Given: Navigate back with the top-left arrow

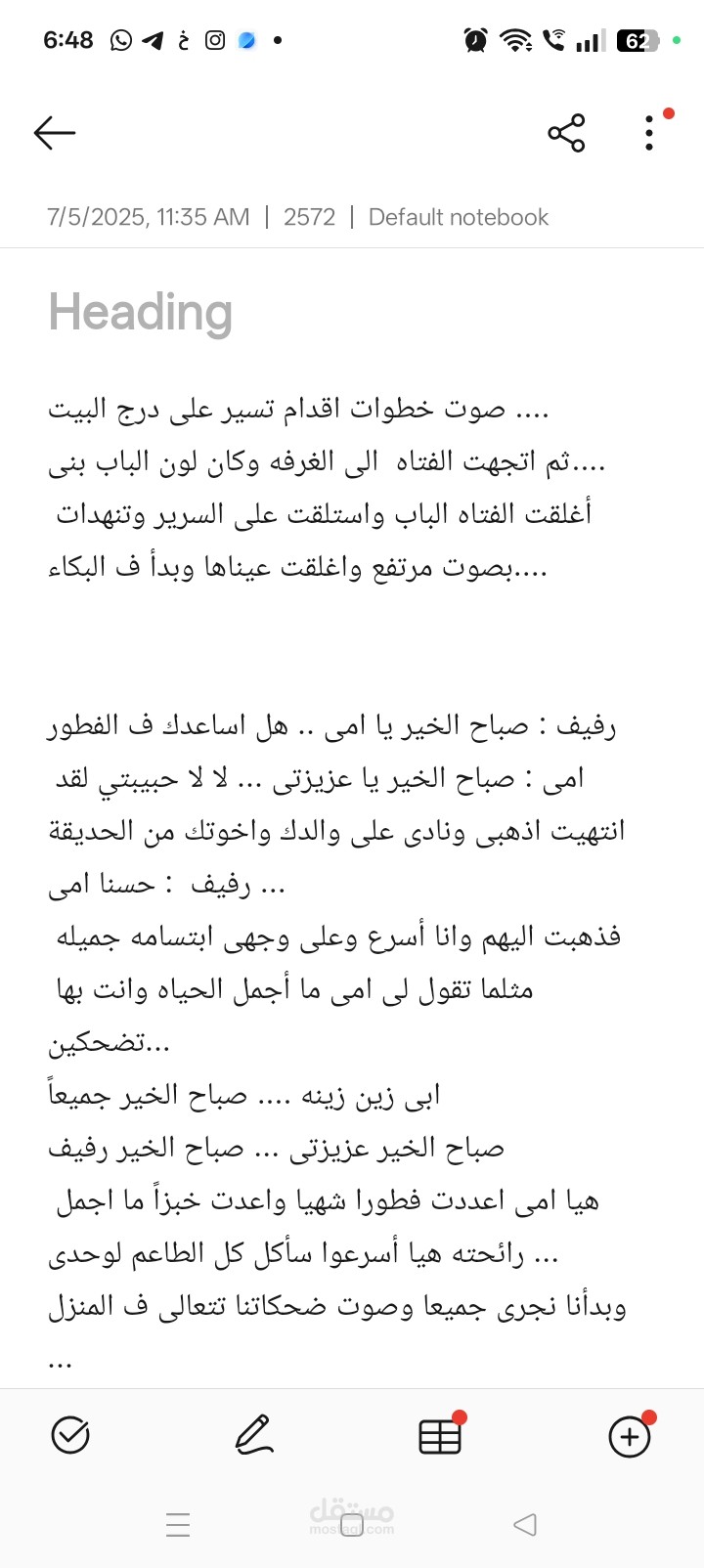Looking at the screenshot, I should pos(55,132).
